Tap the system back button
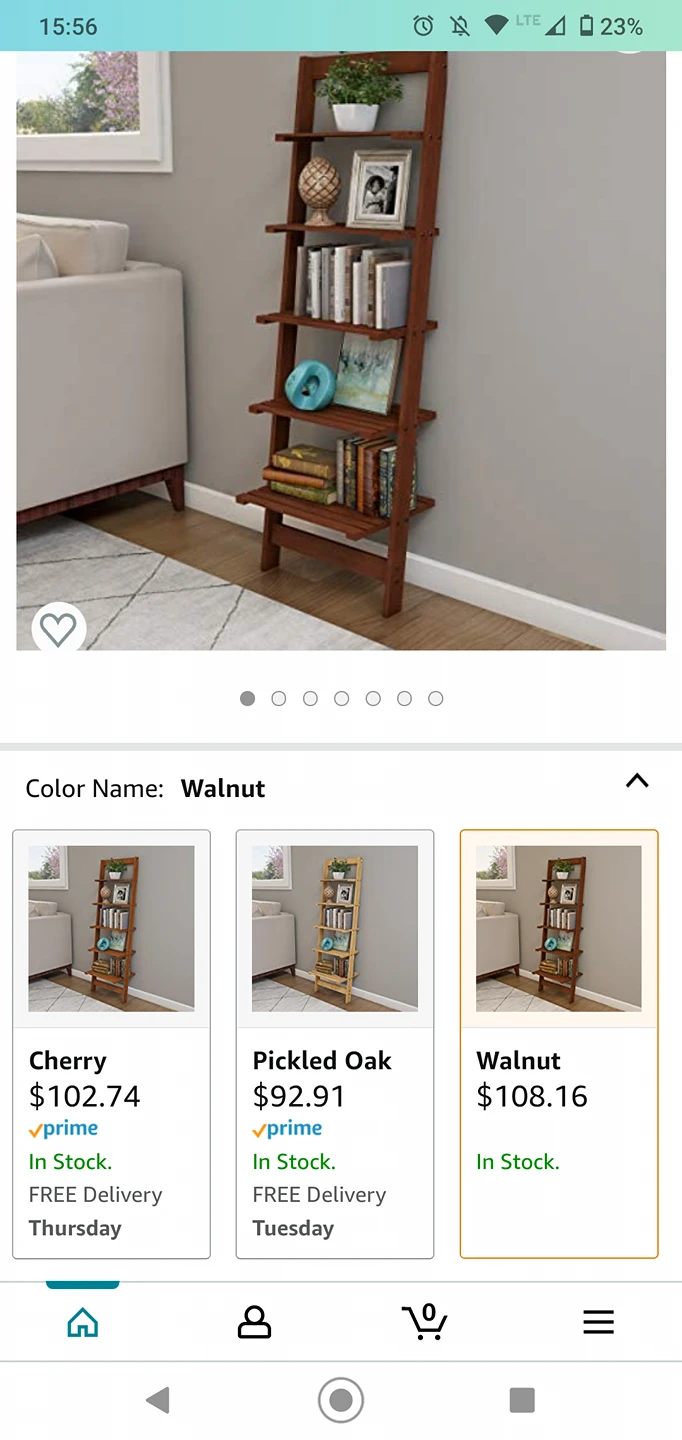This screenshot has width=682, height=1440. (x=158, y=1400)
